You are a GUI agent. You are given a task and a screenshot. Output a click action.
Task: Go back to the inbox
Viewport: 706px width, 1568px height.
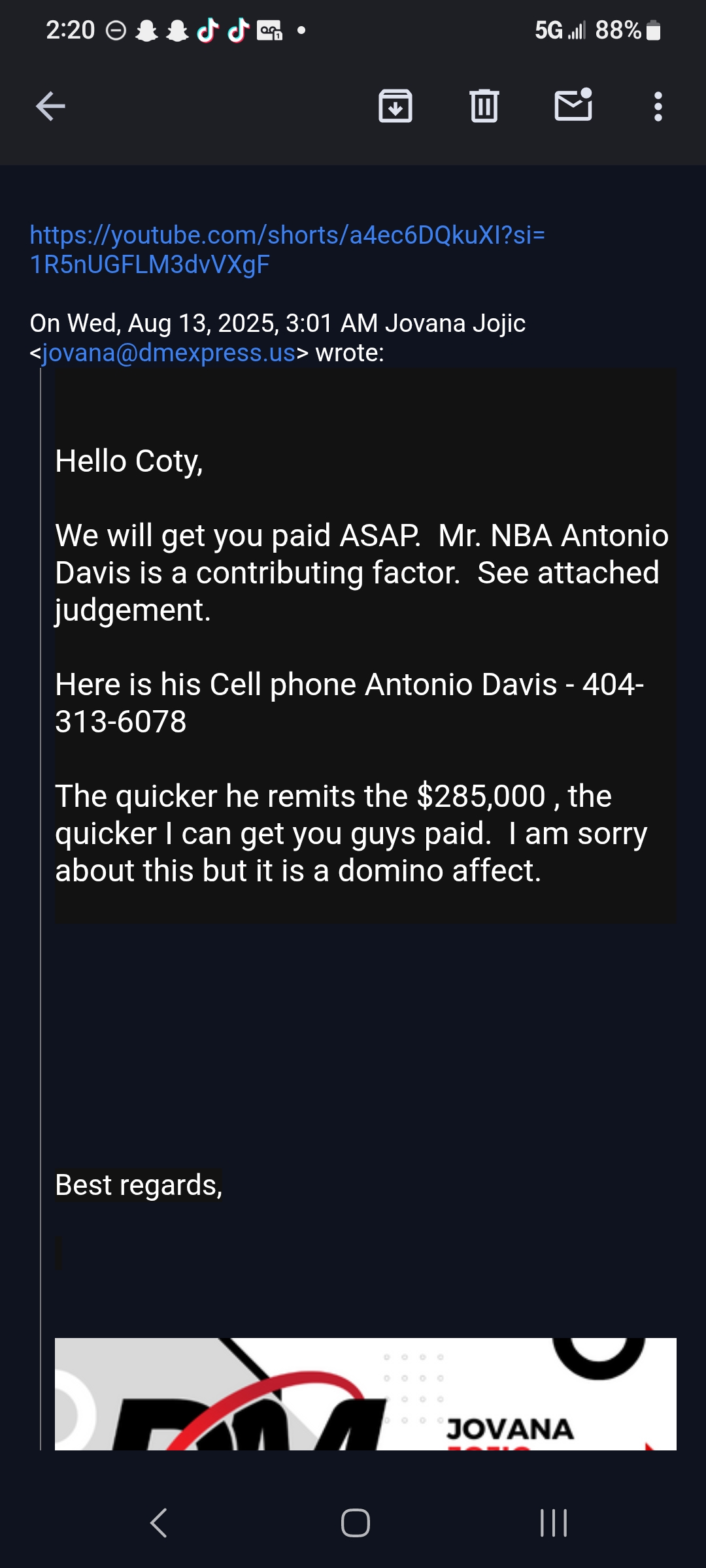click(50, 106)
